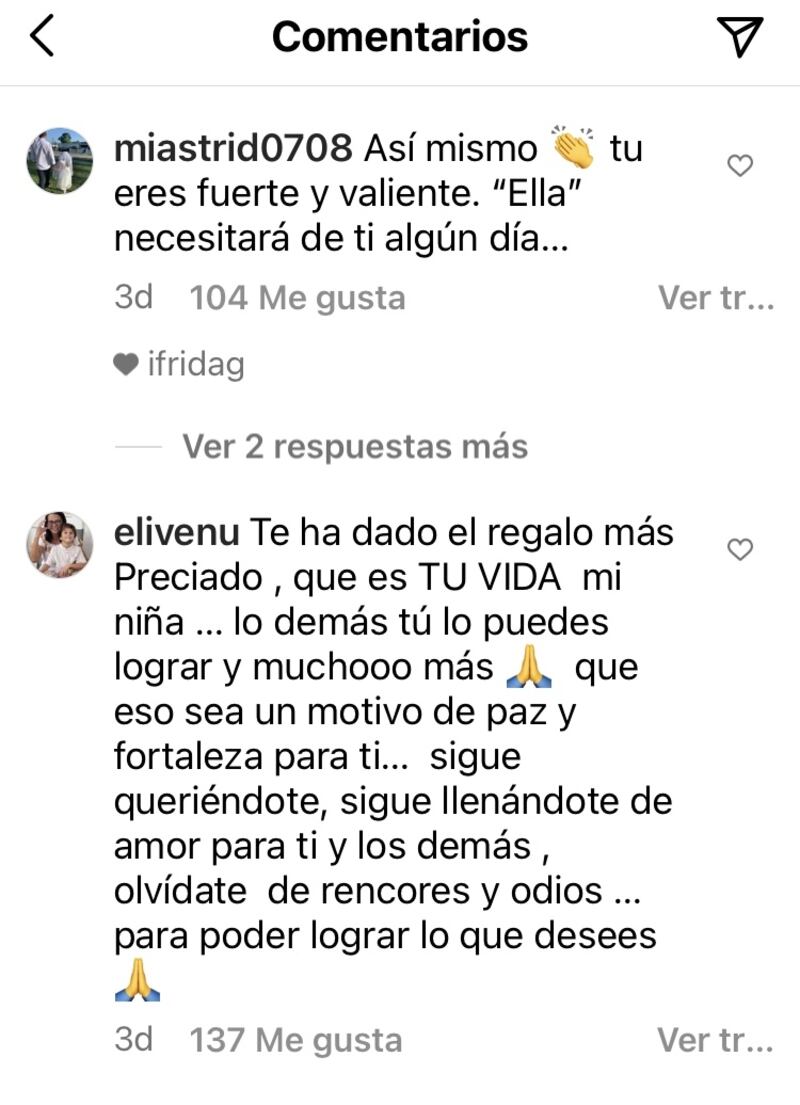View translation of miastrid0708's comment
Viewport: 800px width, 1105px height.
coord(715,298)
